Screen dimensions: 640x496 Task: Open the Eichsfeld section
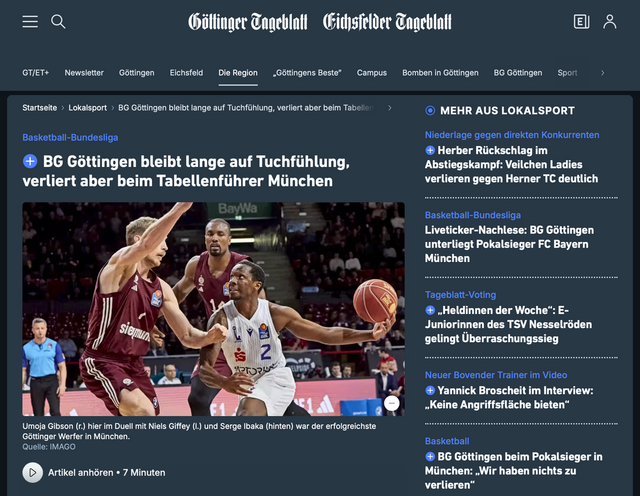tap(186, 72)
